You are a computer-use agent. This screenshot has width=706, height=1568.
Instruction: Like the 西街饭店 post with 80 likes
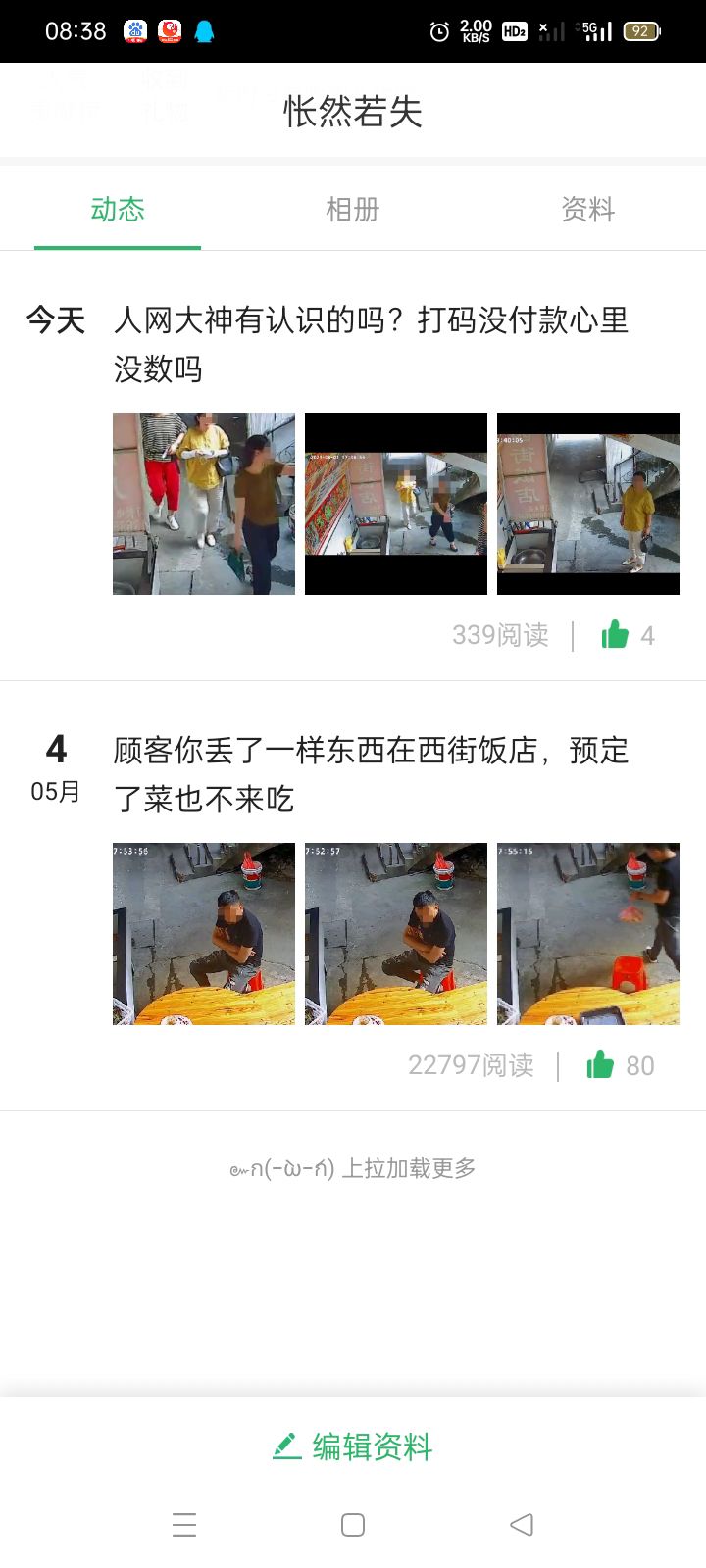coord(601,1065)
